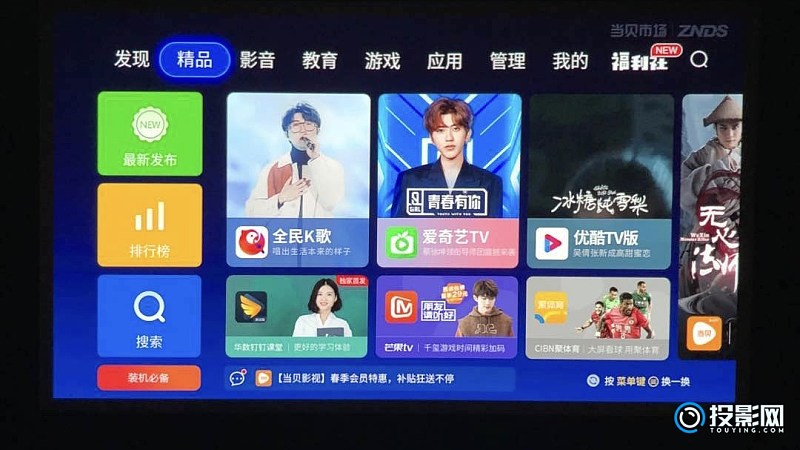Open the 排行榜 rankings tile
Image resolution: width=800 pixels, height=450 pixels.
click(150, 225)
